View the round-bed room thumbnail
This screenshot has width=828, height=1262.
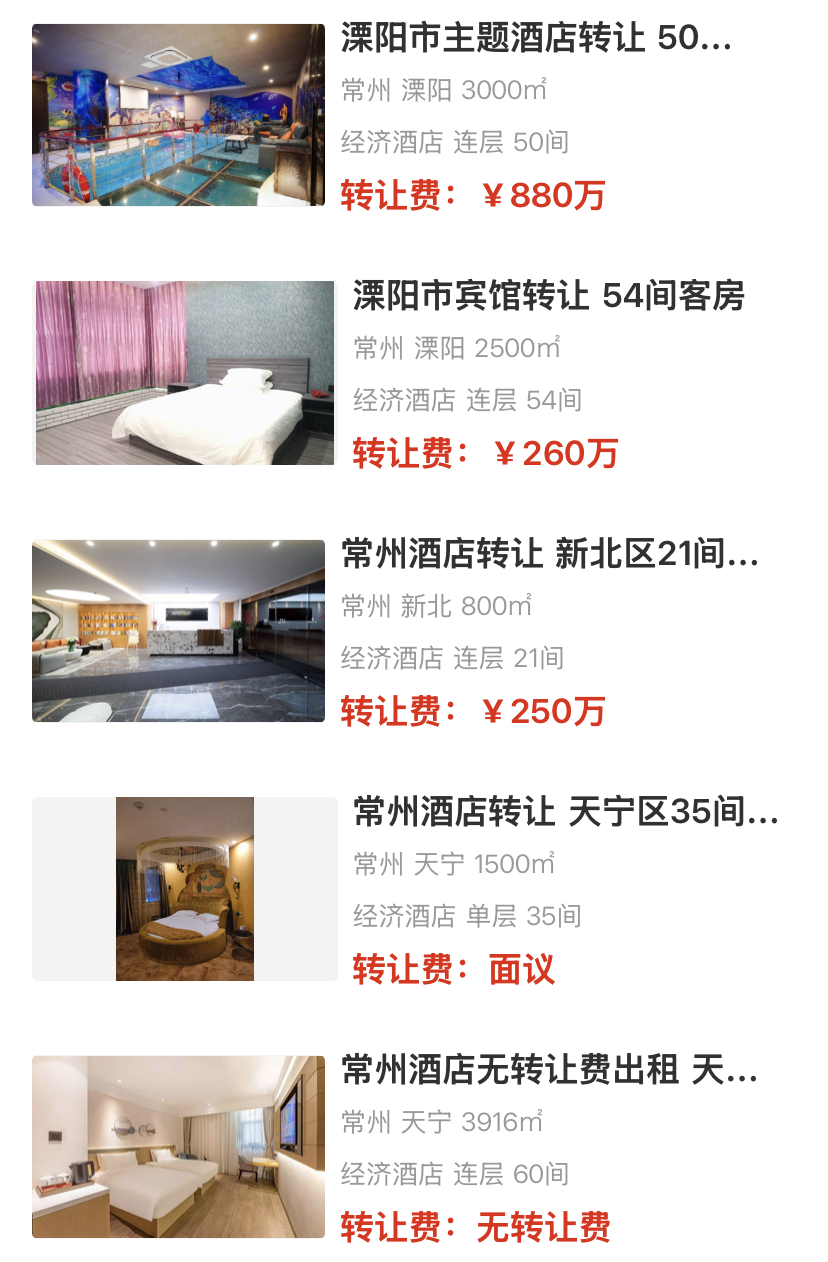(x=183, y=887)
